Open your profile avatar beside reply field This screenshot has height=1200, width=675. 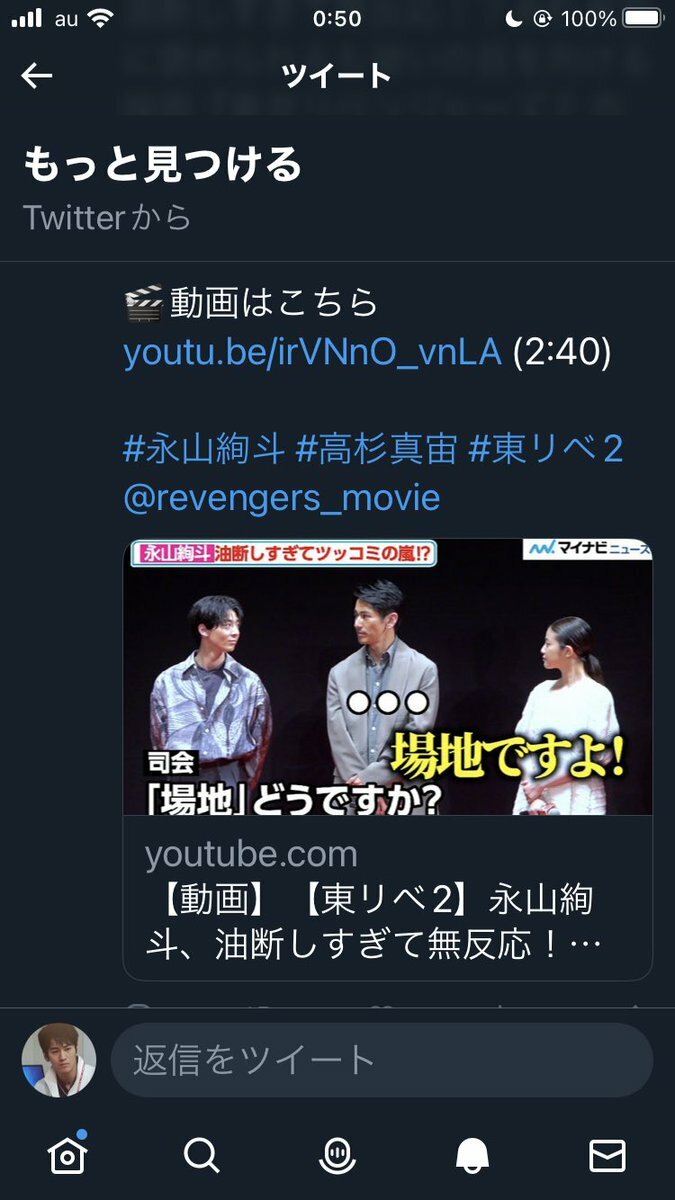coord(59,1060)
